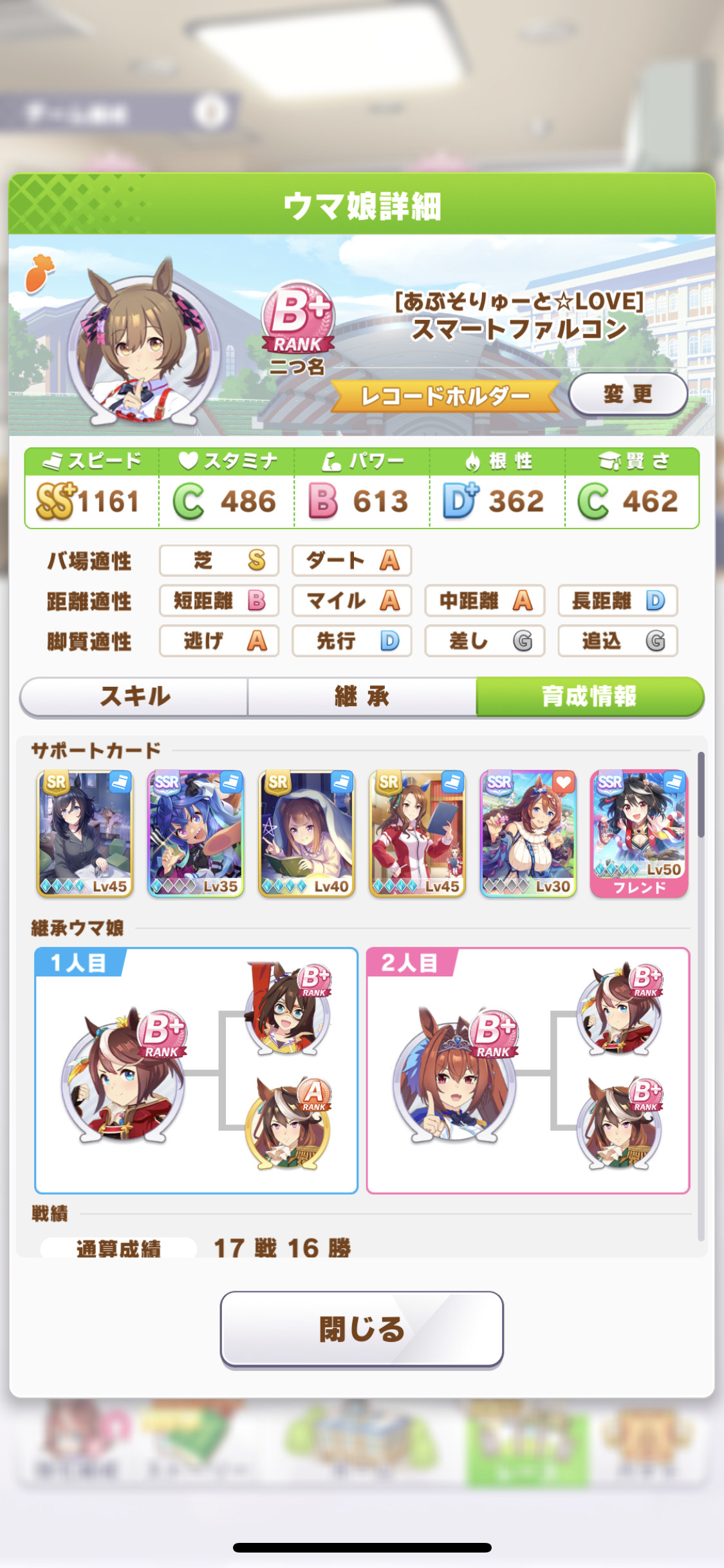Select the 育成情報 tab
724x1568 pixels.
(589, 696)
